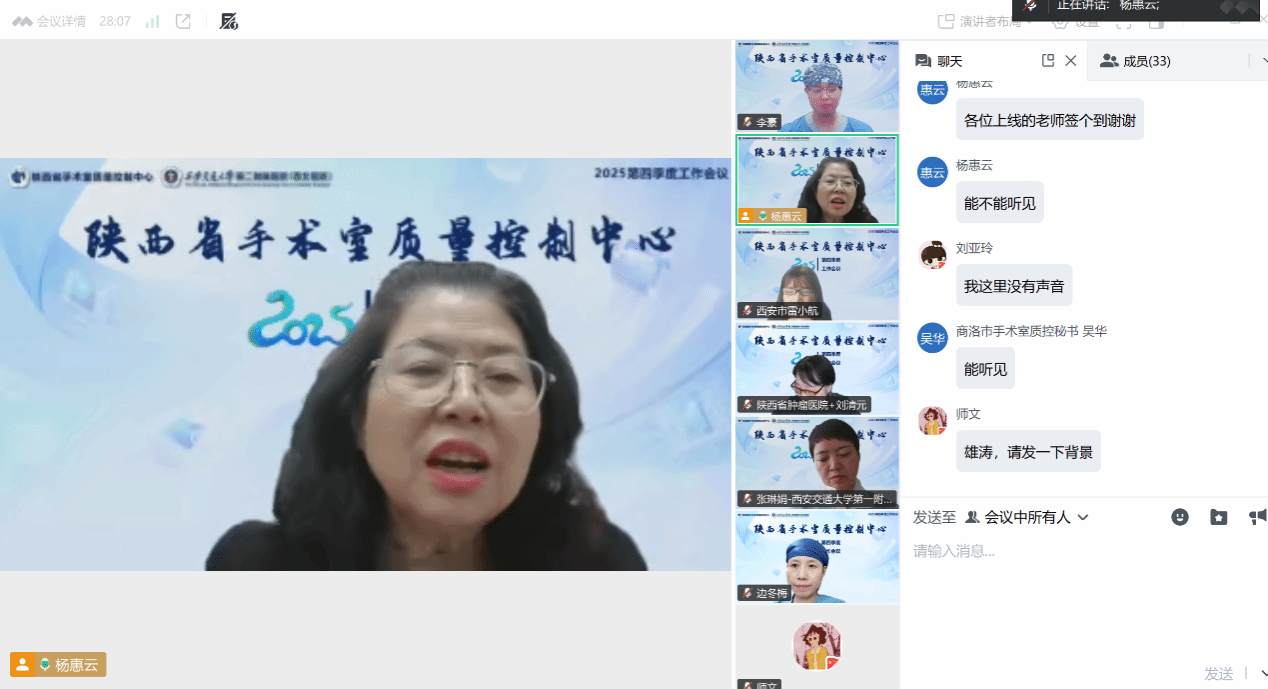Screen dimensions: 1268x689
Task: Pop out the chat panel window
Action: coord(1048,61)
